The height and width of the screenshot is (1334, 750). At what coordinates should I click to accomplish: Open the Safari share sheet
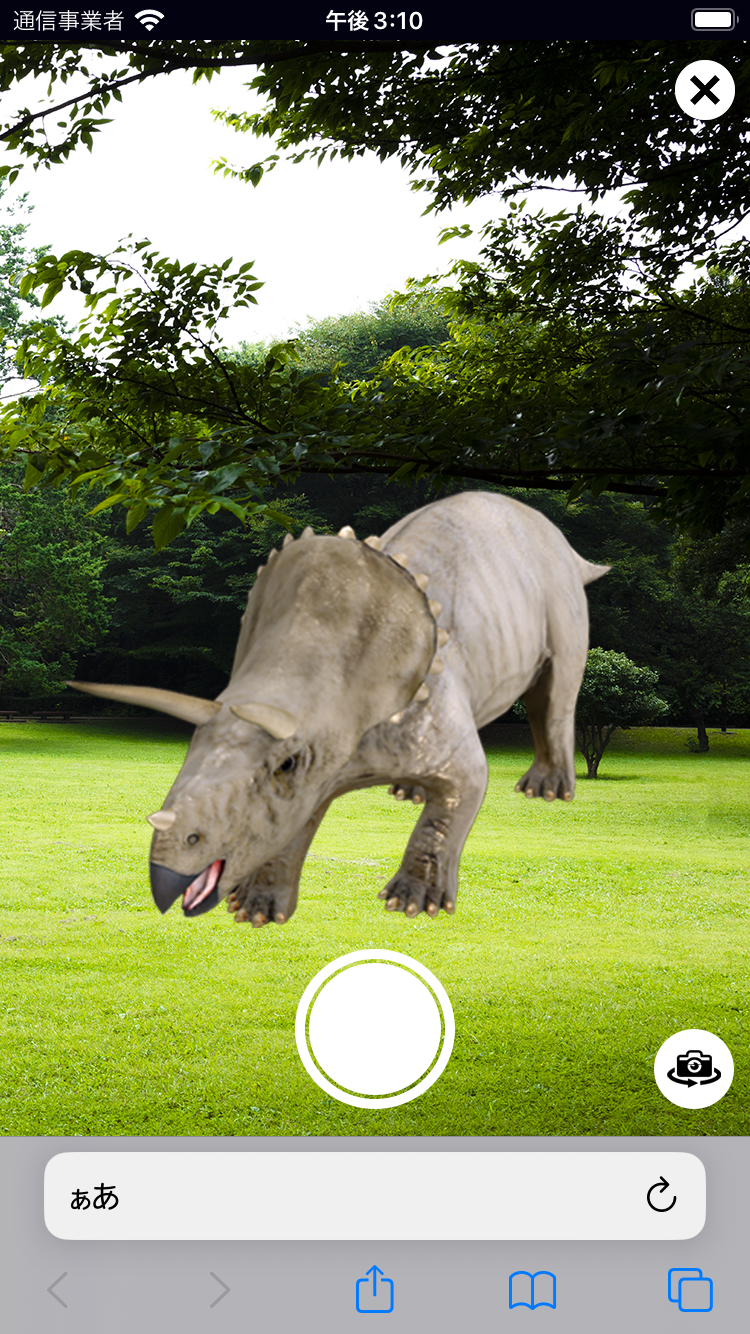coord(375,1289)
